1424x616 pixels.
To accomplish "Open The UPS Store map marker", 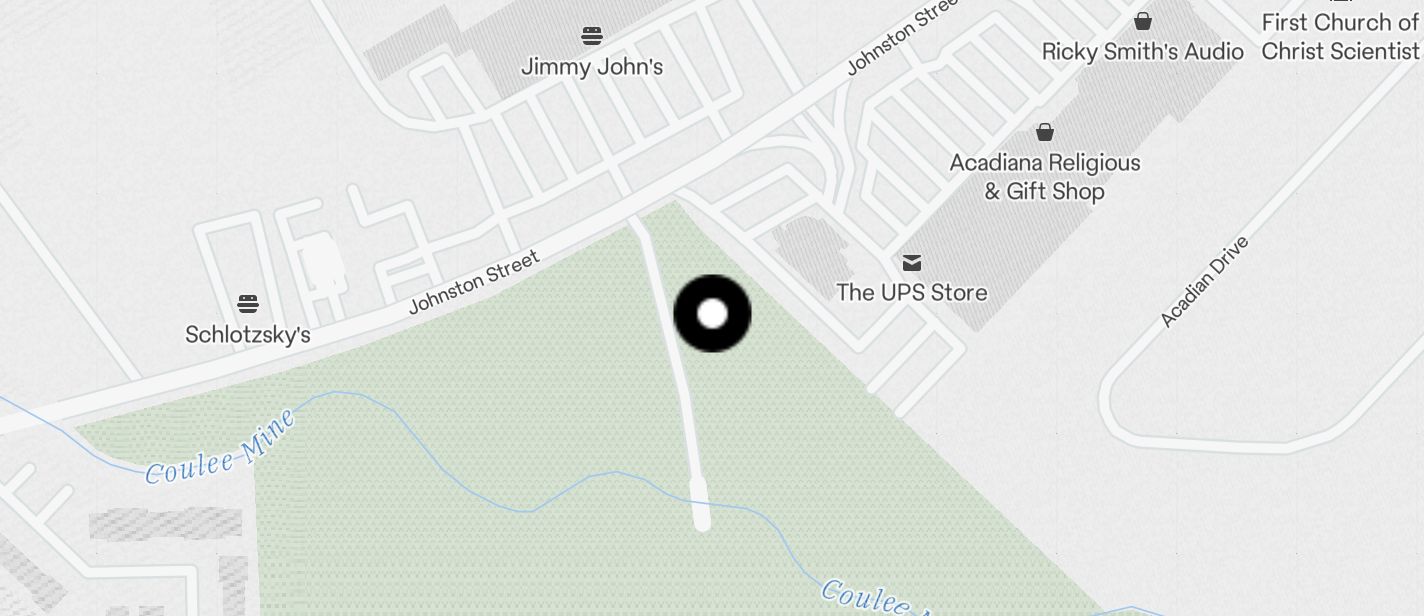I will coord(912,263).
